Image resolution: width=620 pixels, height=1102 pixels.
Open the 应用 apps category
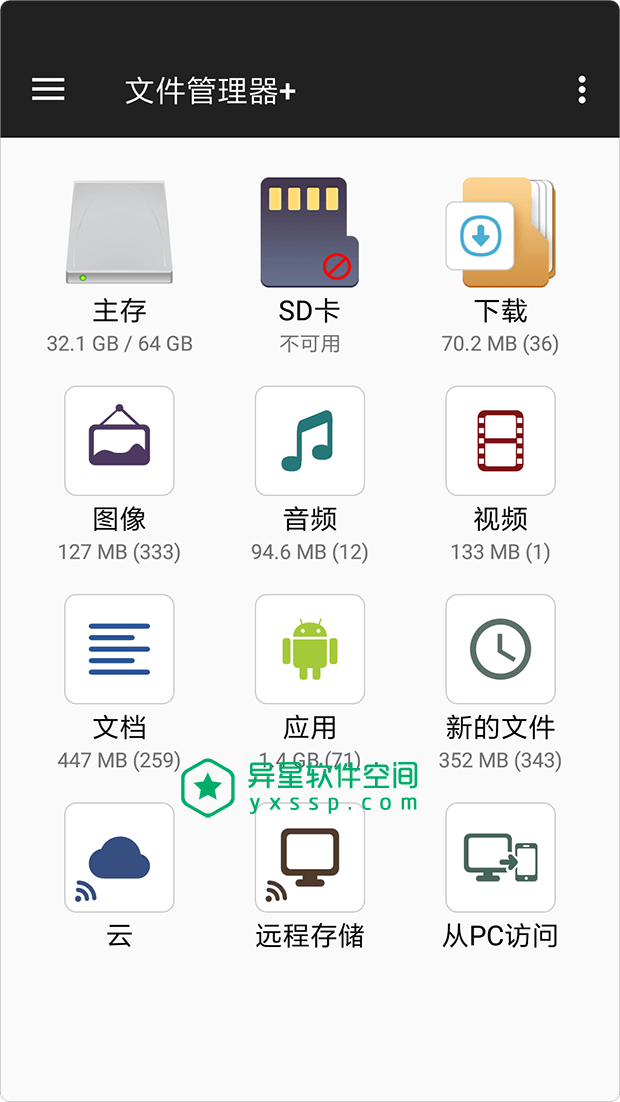tap(309, 649)
